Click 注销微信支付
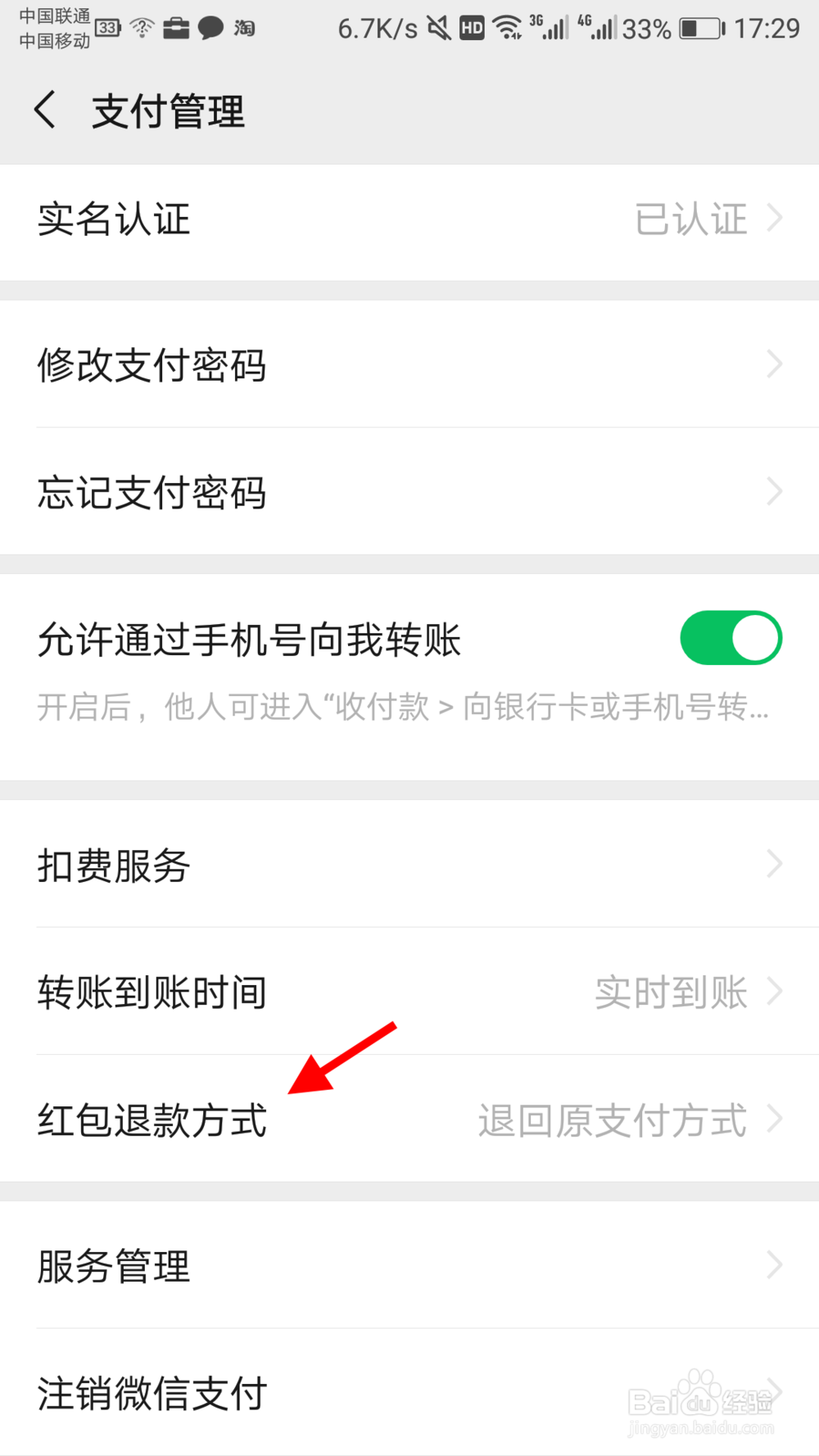The height and width of the screenshot is (1456, 819). tap(409, 1395)
